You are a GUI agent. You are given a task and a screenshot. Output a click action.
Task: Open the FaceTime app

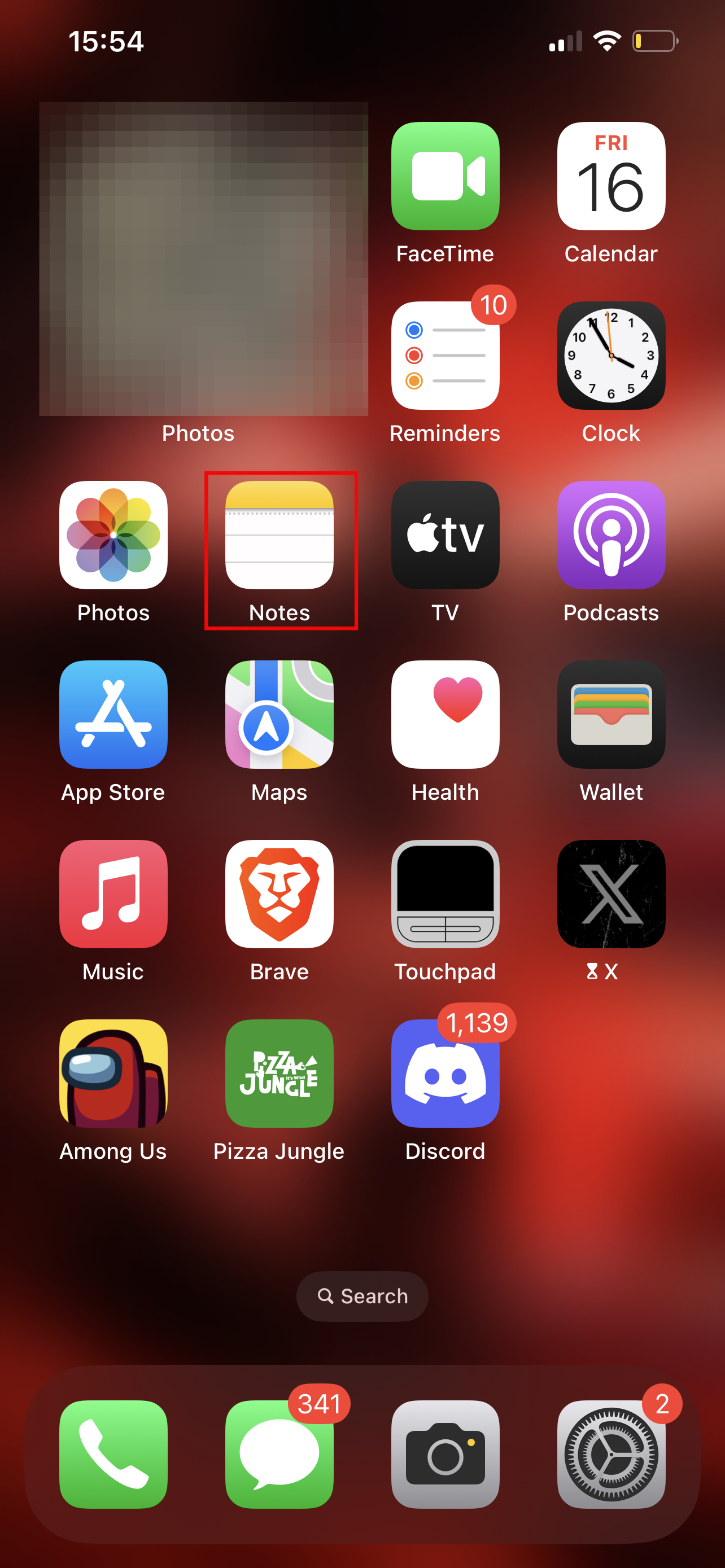click(x=445, y=176)
